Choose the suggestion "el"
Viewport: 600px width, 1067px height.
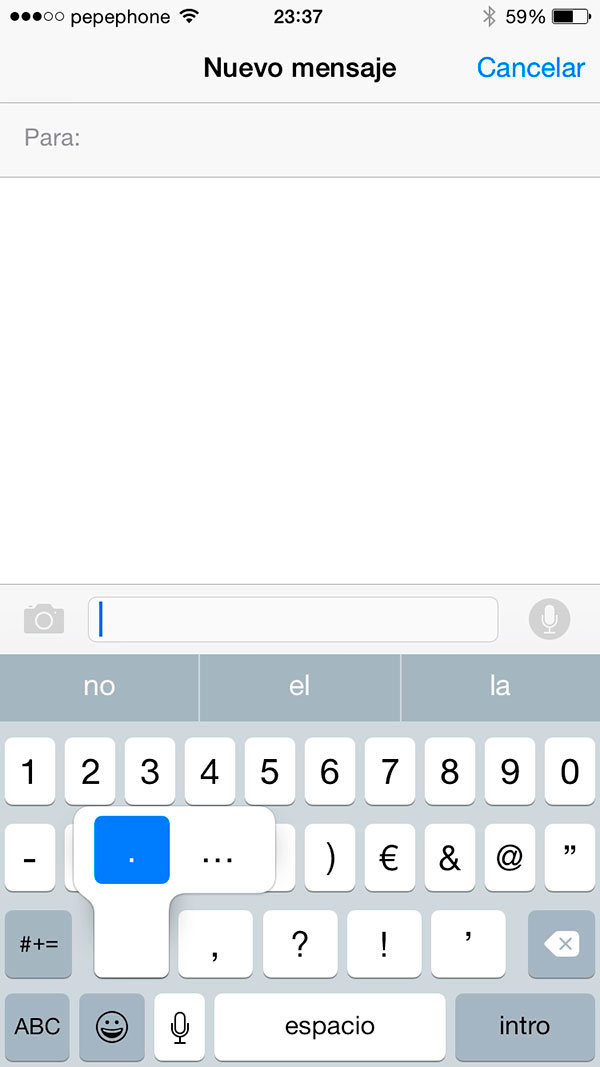(300, 687)
